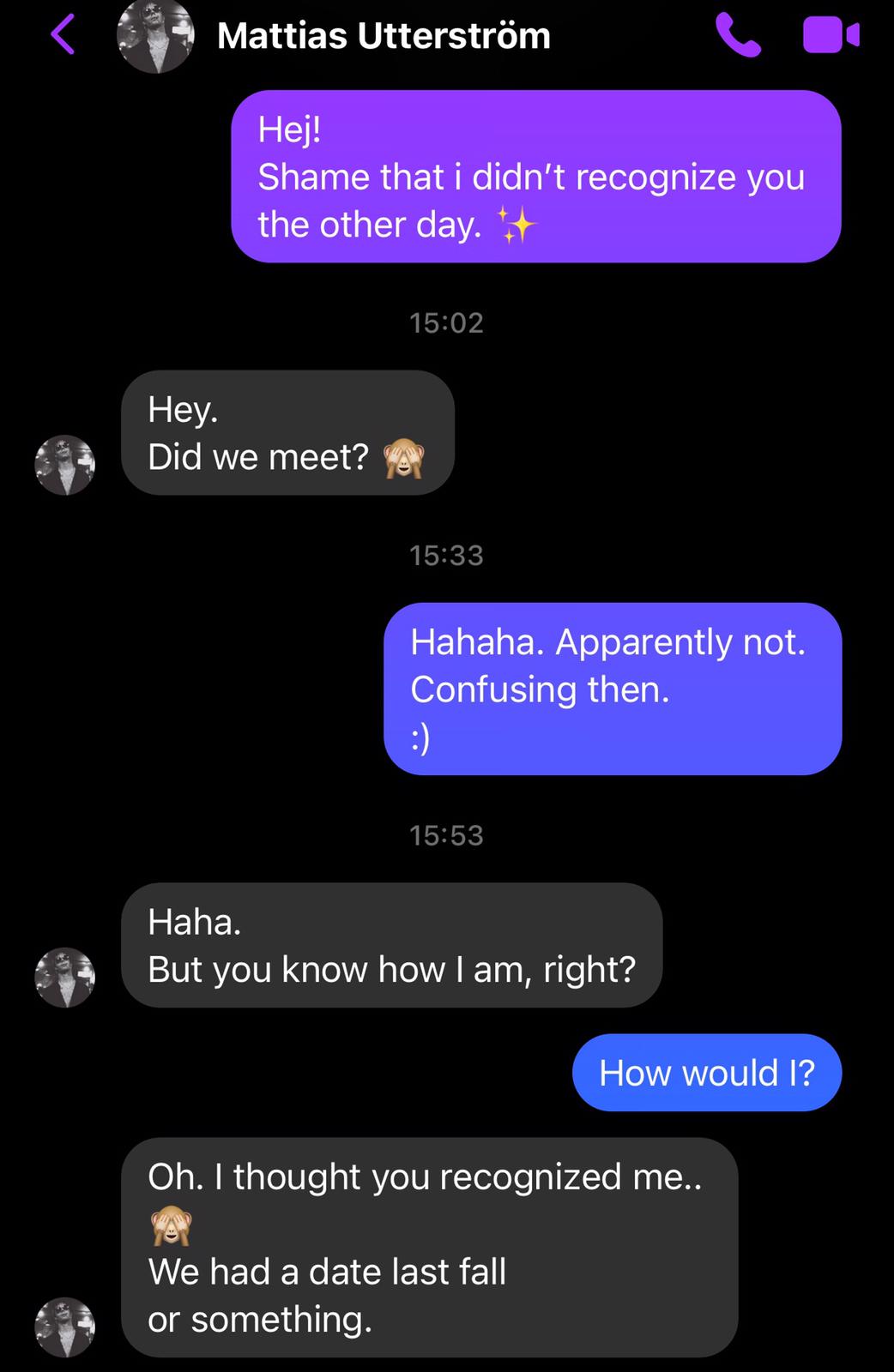Tap avatar beside "Did we meet?" message

64,465
